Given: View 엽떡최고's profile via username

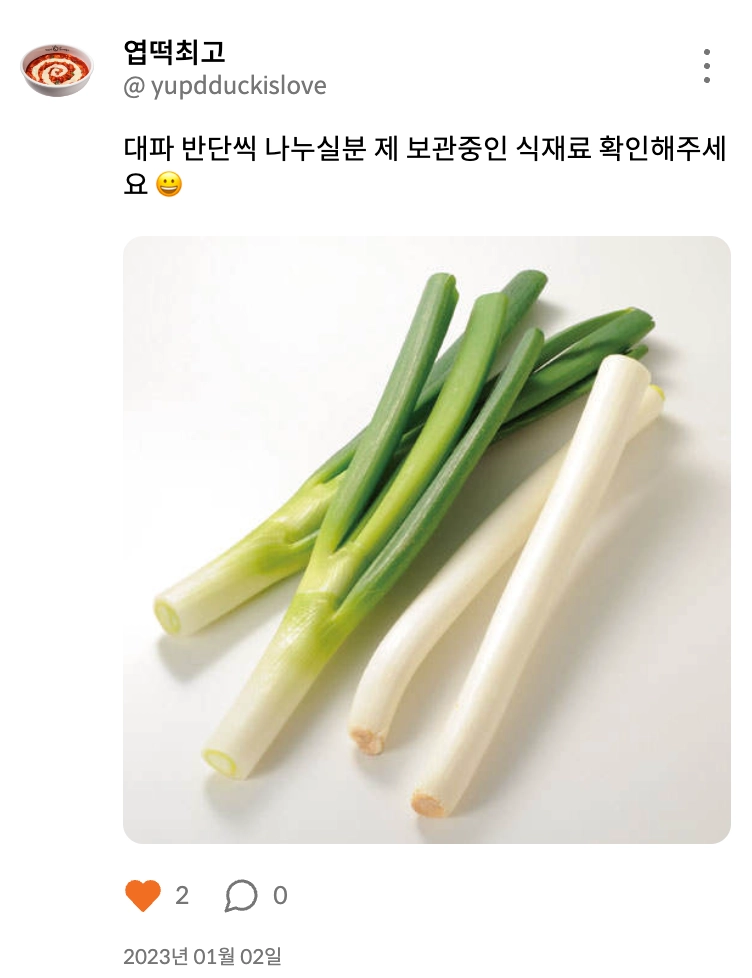Looking at the screenshot, I should click(x=175, y=49).
